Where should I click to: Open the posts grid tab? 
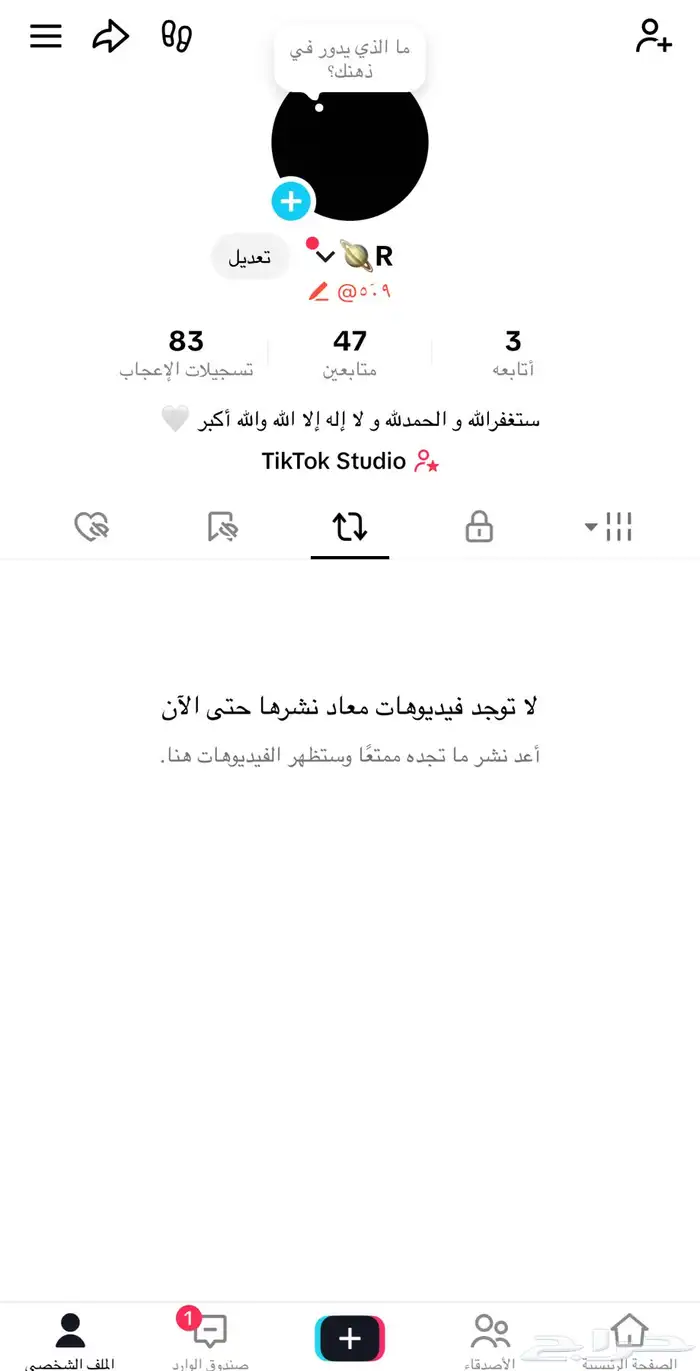click(x=611, y=527)
